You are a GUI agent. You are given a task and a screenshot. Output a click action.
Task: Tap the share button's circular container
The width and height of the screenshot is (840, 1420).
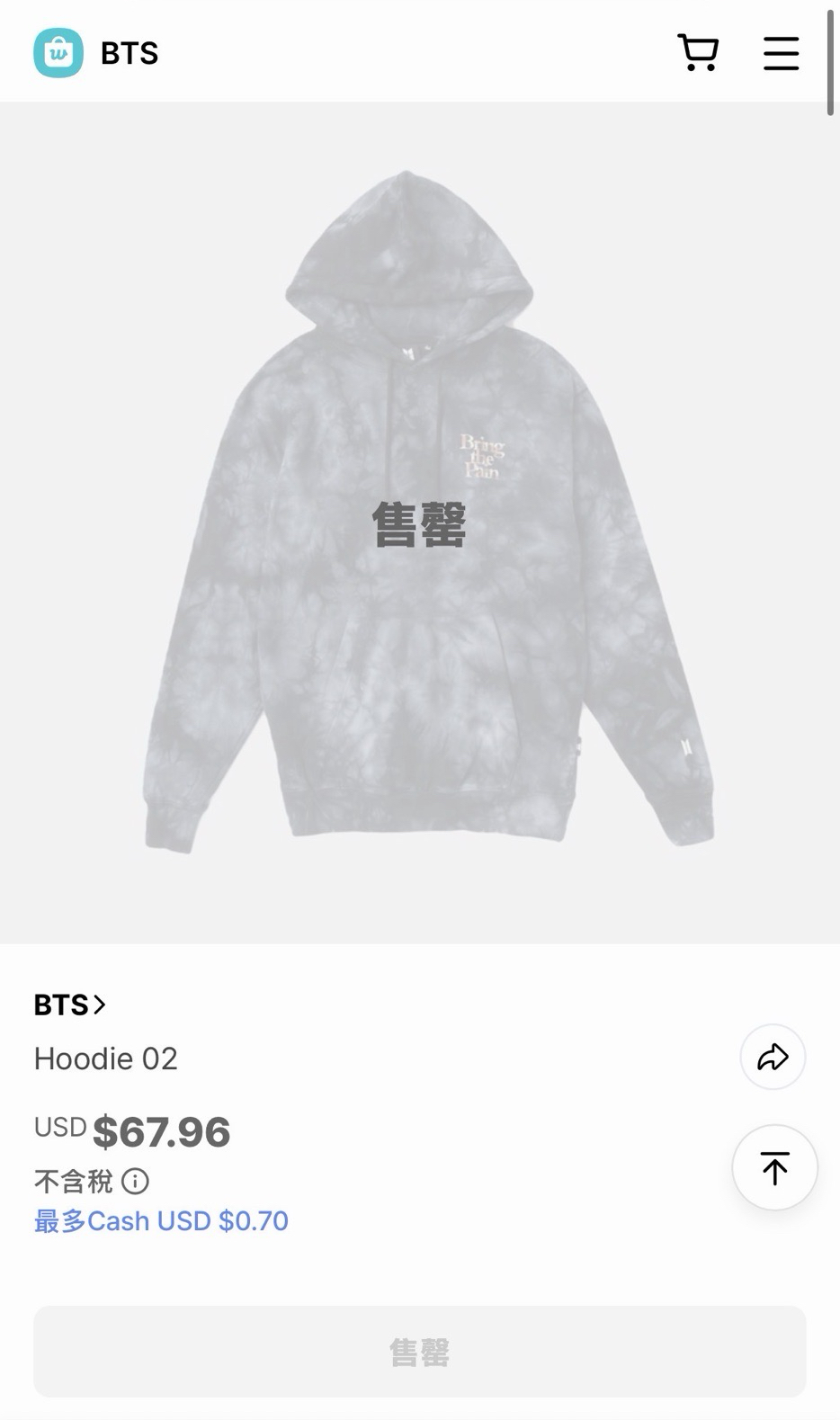(773, 1057)
